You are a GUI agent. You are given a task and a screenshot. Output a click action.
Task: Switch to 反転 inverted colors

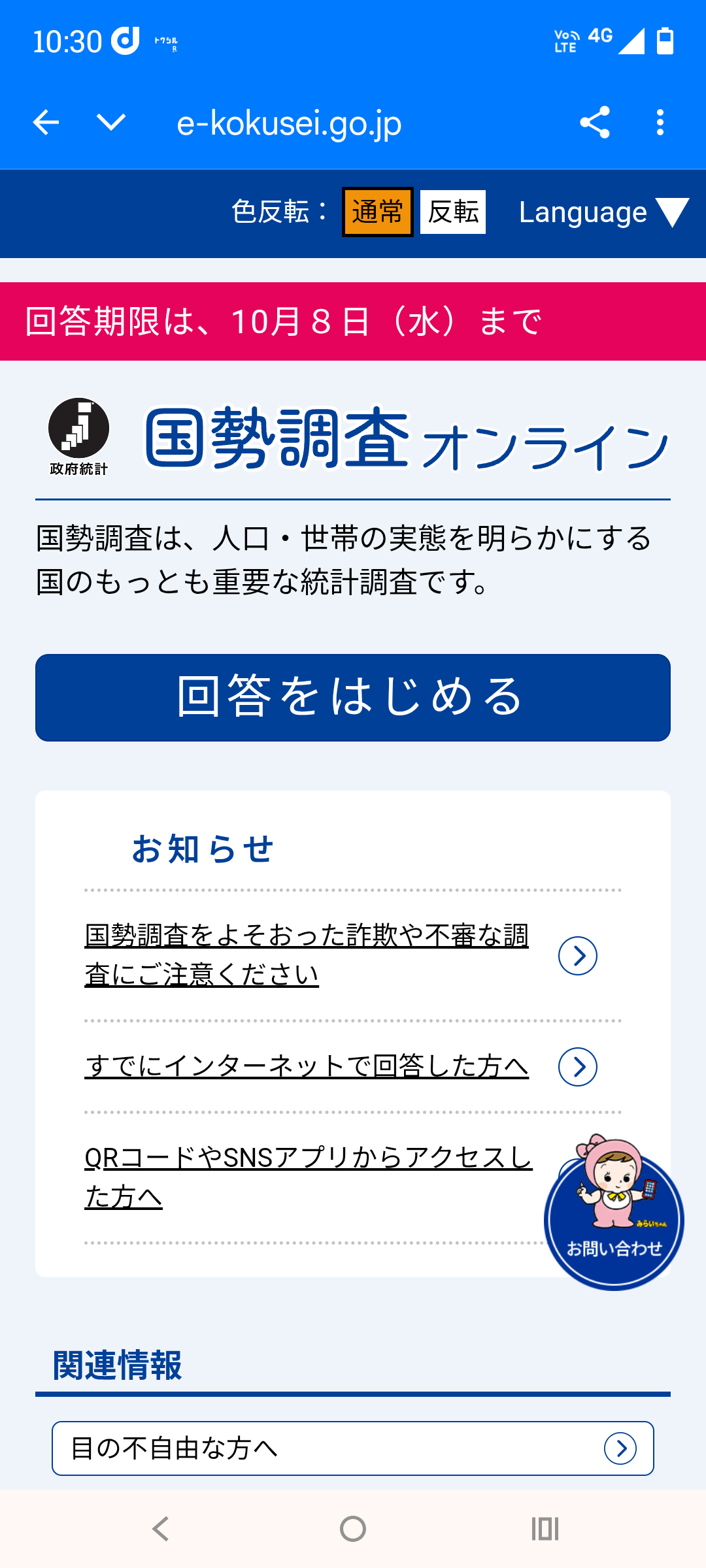tap(452, 212)
